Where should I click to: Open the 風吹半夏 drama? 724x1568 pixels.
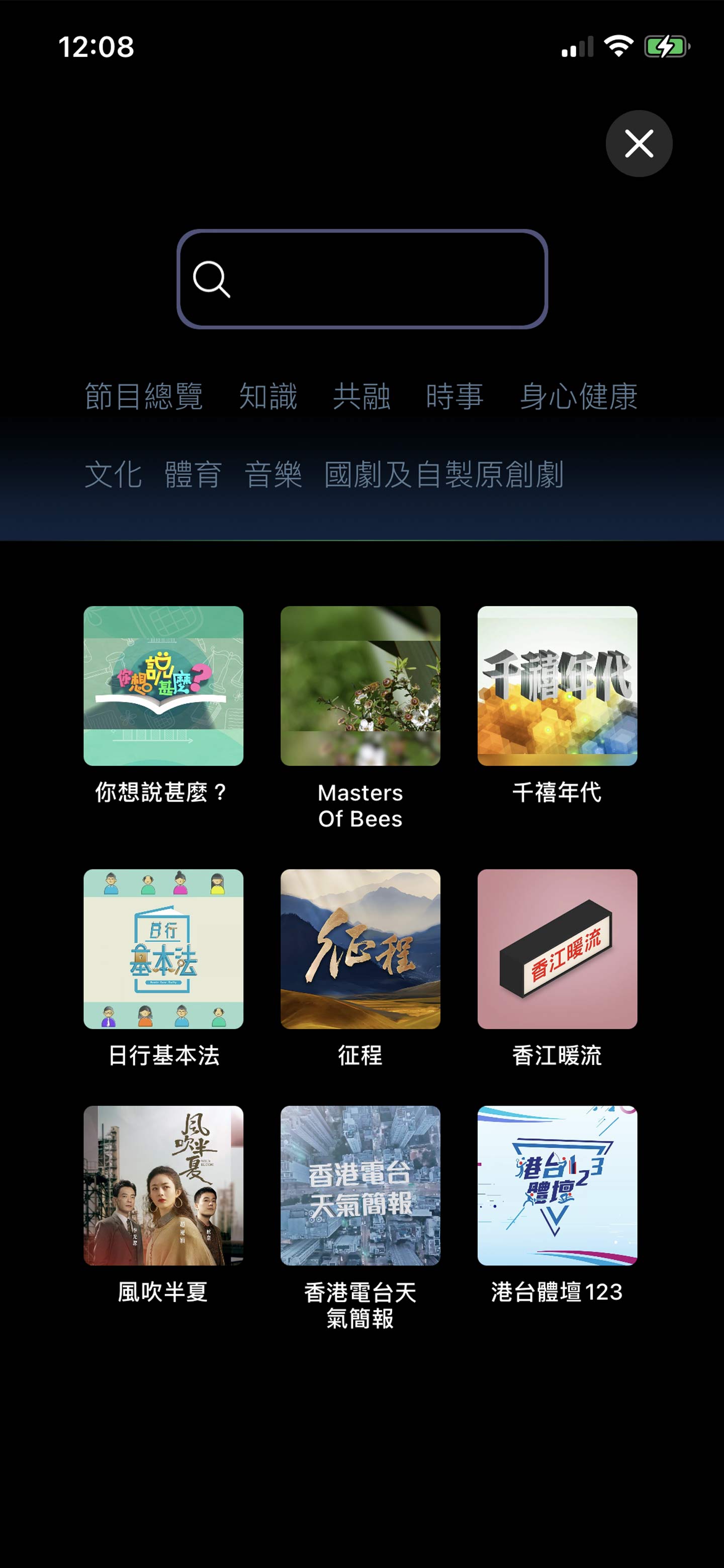[x=163, y=1185]
